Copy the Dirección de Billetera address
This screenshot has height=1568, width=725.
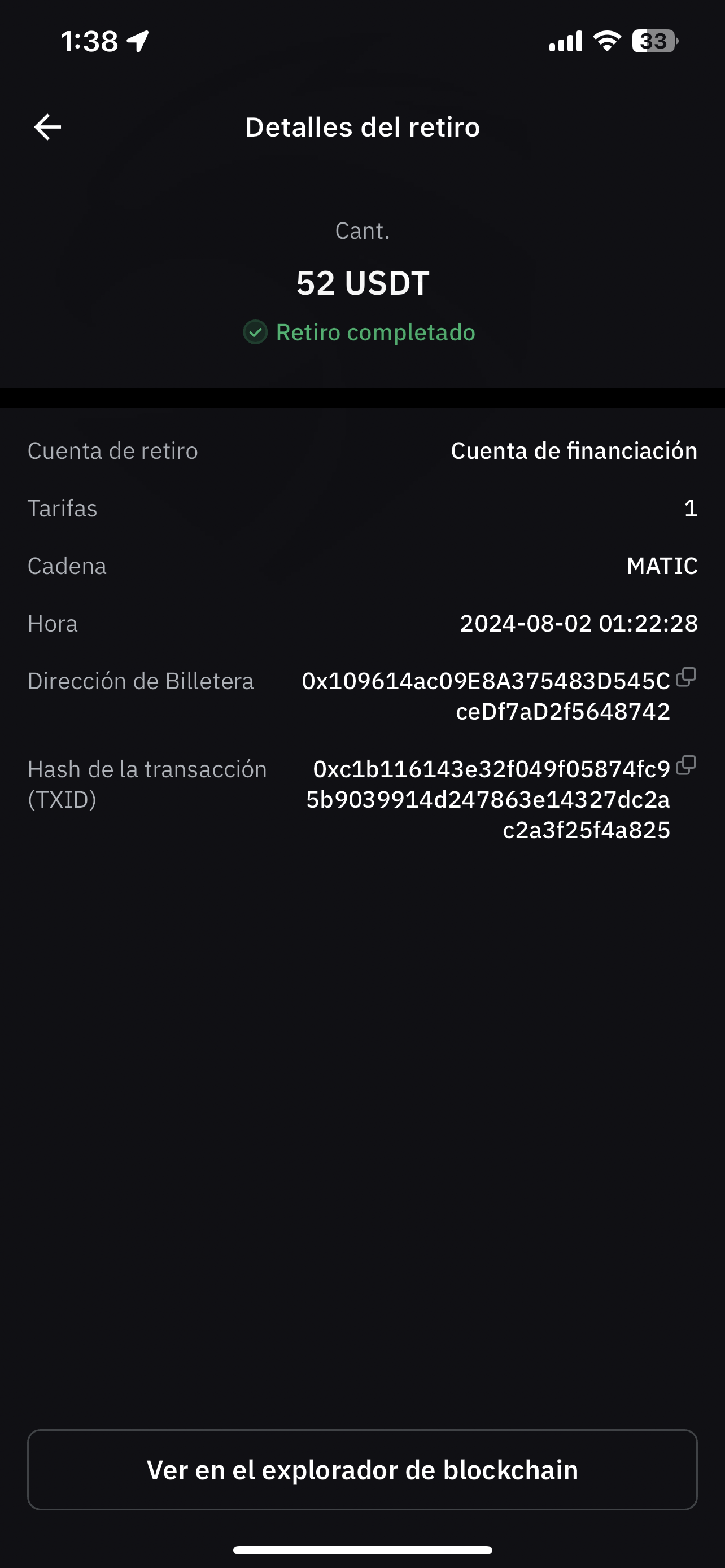(686, 677)
